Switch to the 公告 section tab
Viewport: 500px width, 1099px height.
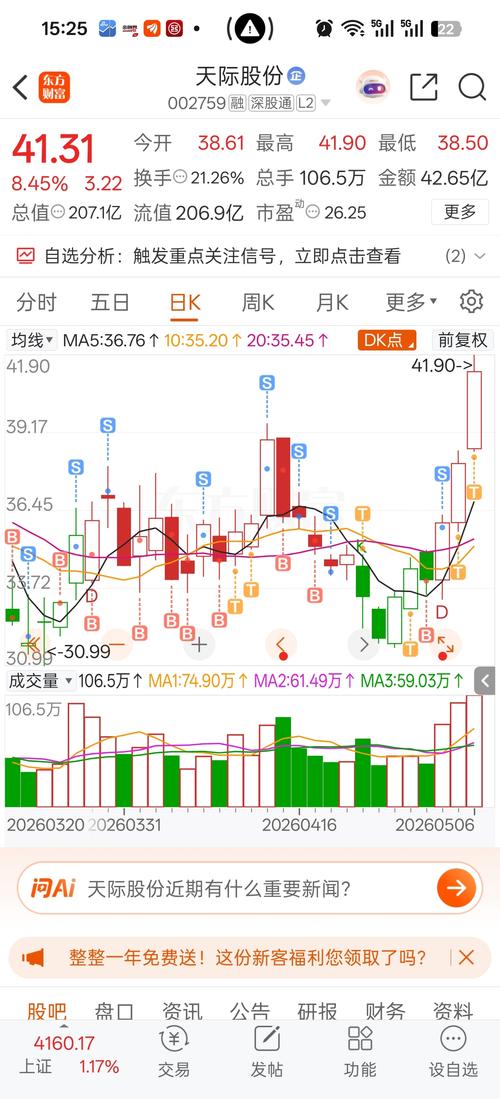point(250,1010)
